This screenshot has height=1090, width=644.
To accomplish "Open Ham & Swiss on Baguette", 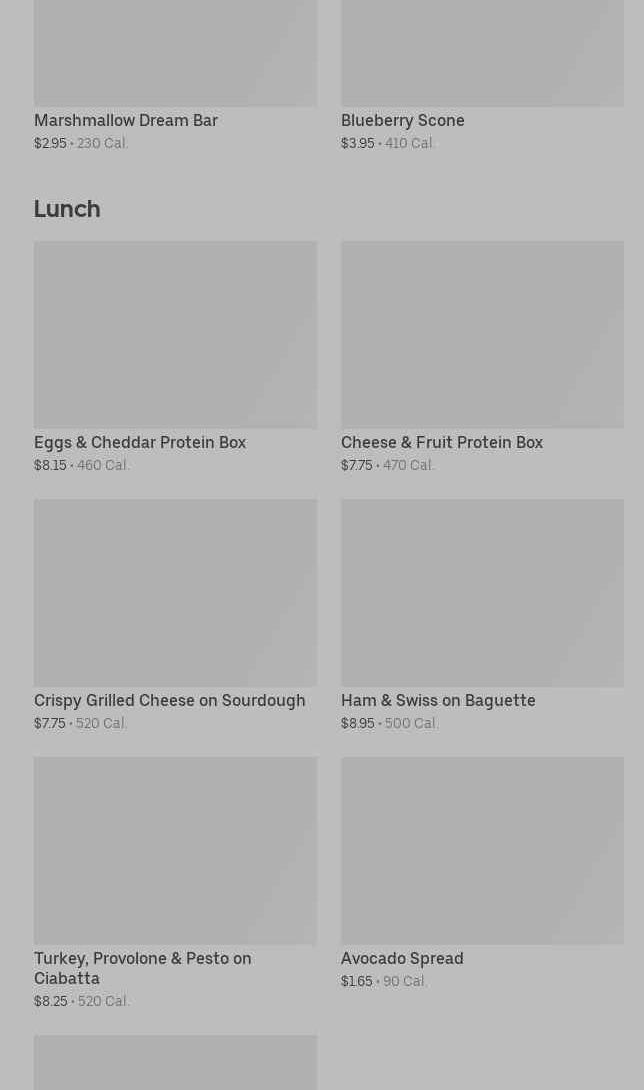I will coord(482,615).
